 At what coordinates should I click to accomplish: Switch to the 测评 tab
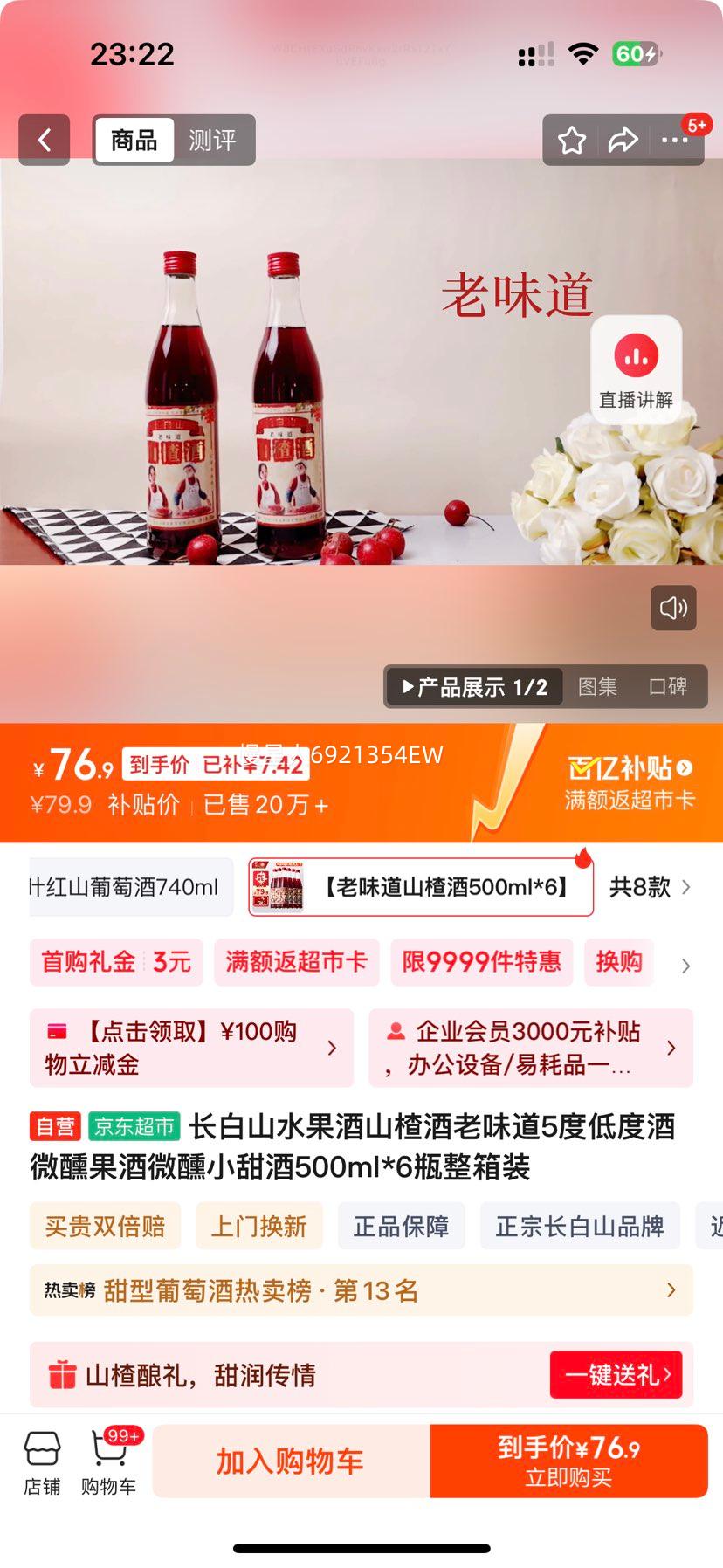point(214,140)
